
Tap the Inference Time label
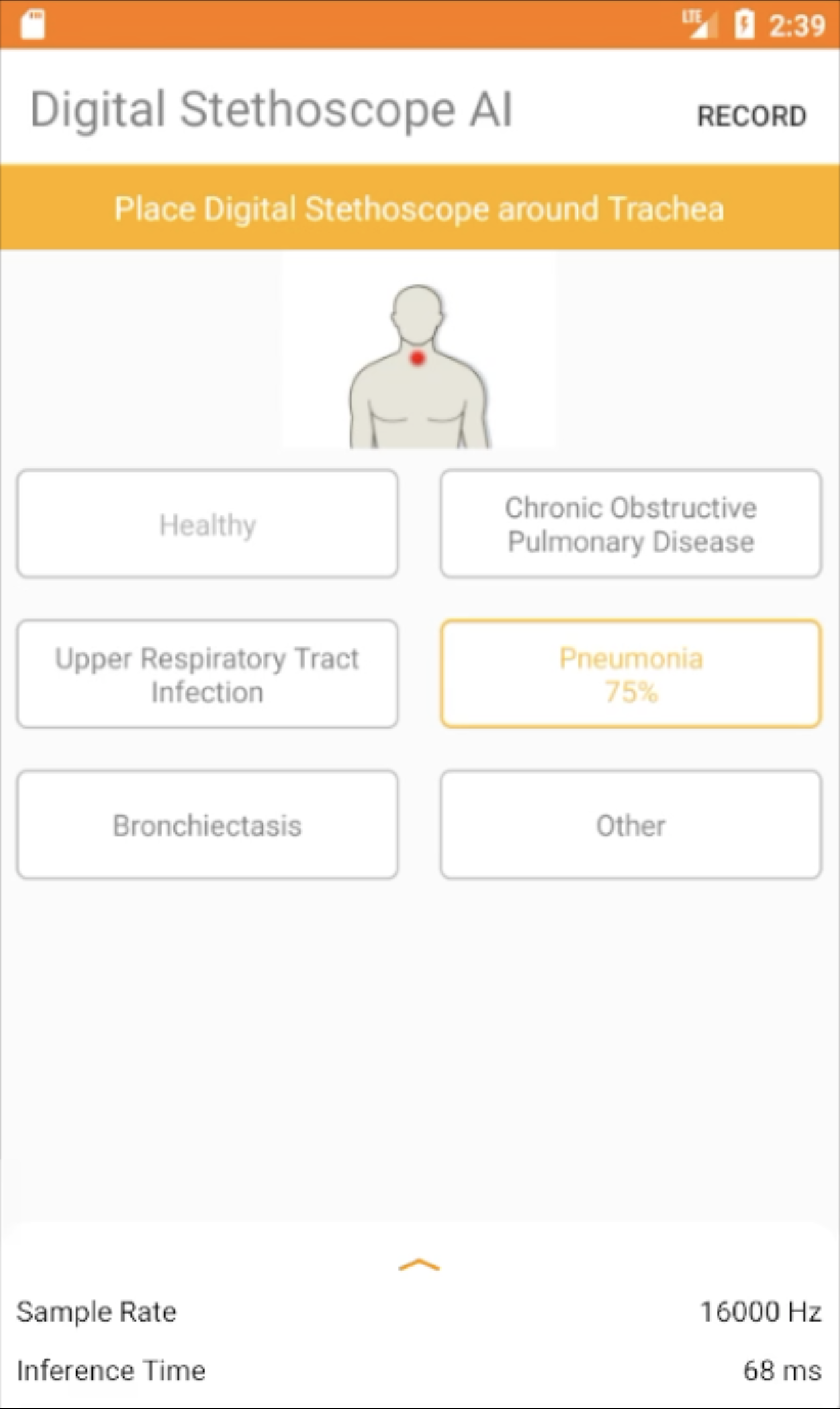point(111,1370)
